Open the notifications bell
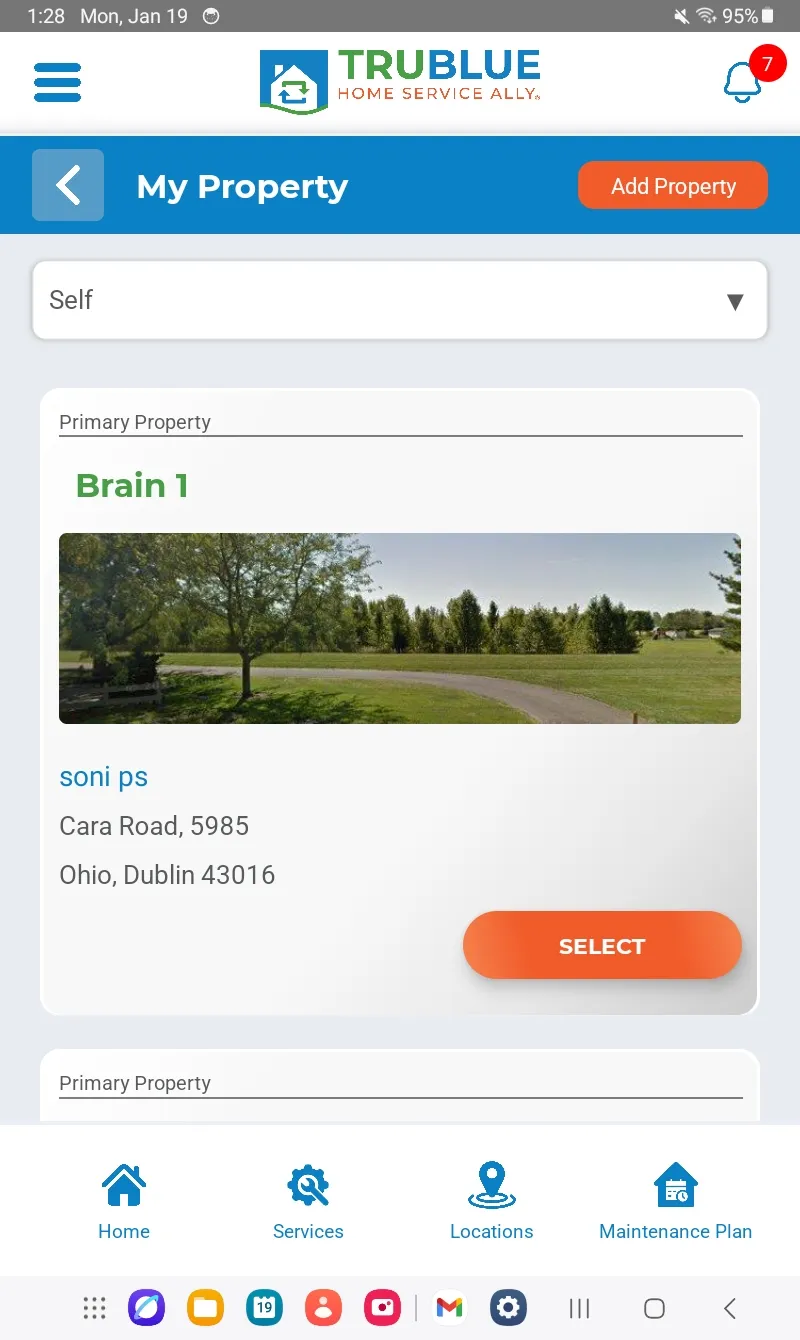This screenshot has width=800, height=1340. 743,82
